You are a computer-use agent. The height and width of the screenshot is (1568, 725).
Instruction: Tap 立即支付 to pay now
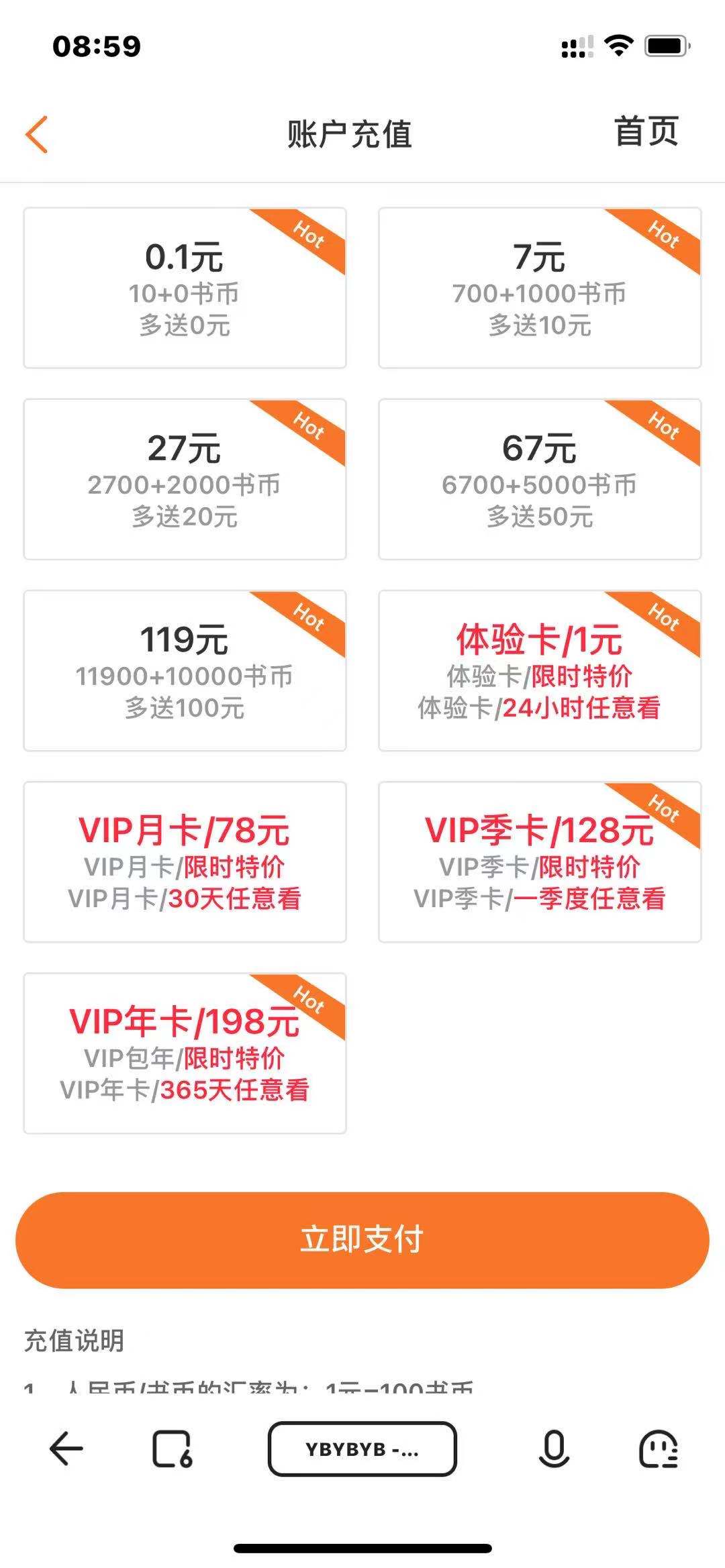tap(362, 1240)
